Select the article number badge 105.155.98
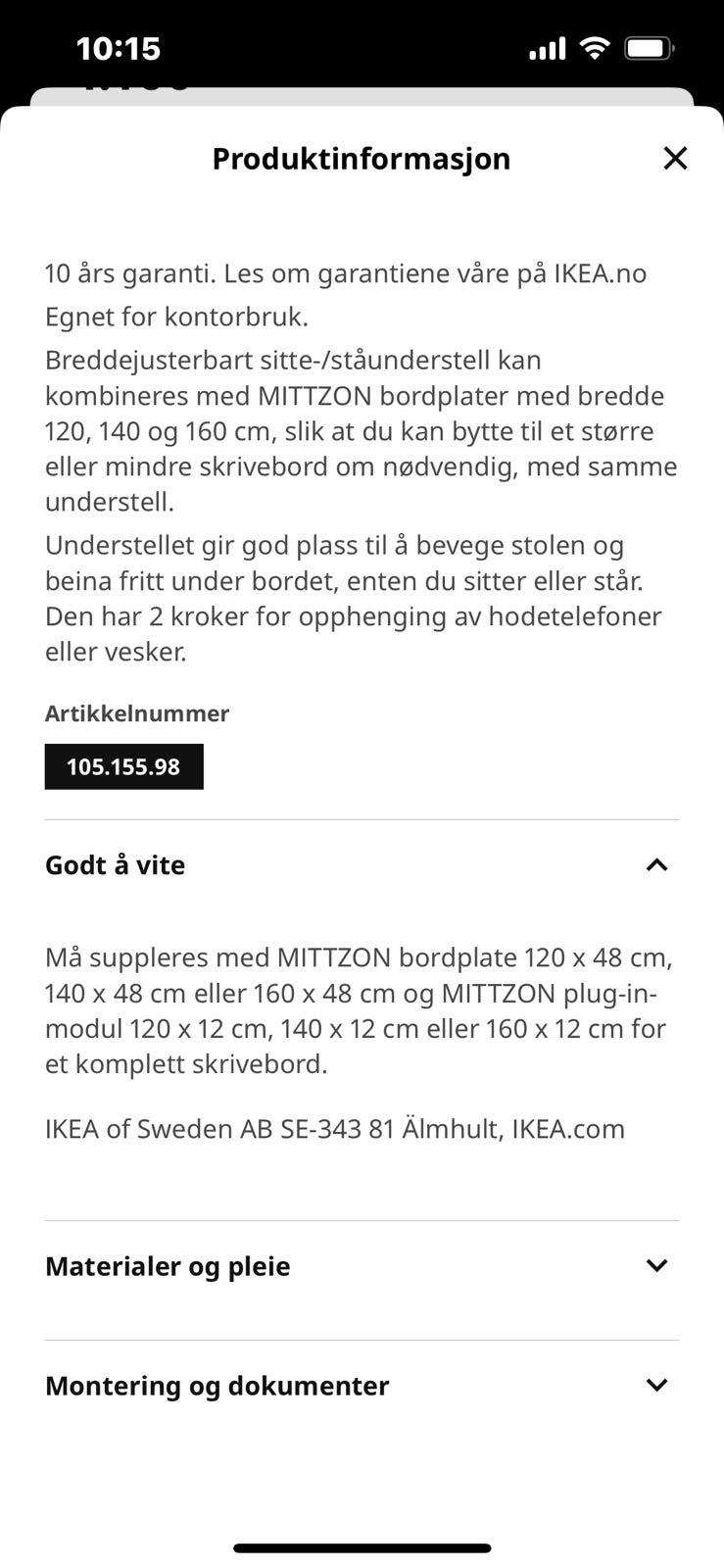 click(x=123, y=765)
